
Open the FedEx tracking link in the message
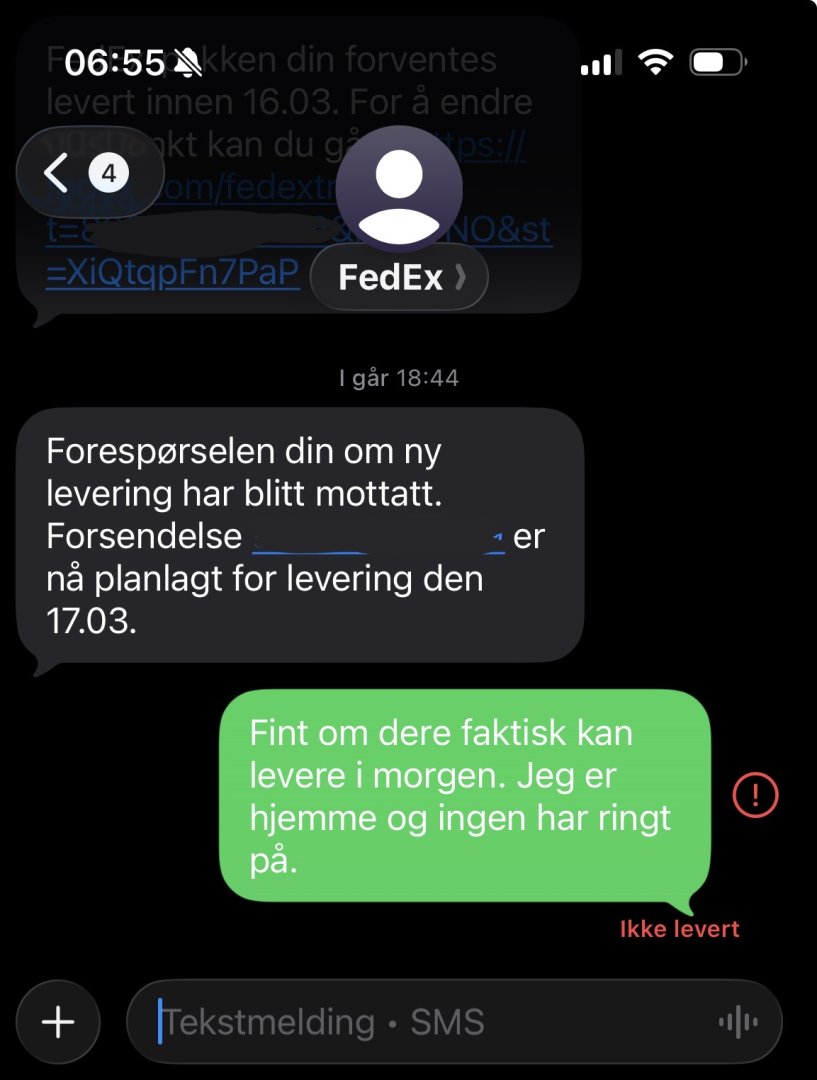coord(172,274)
